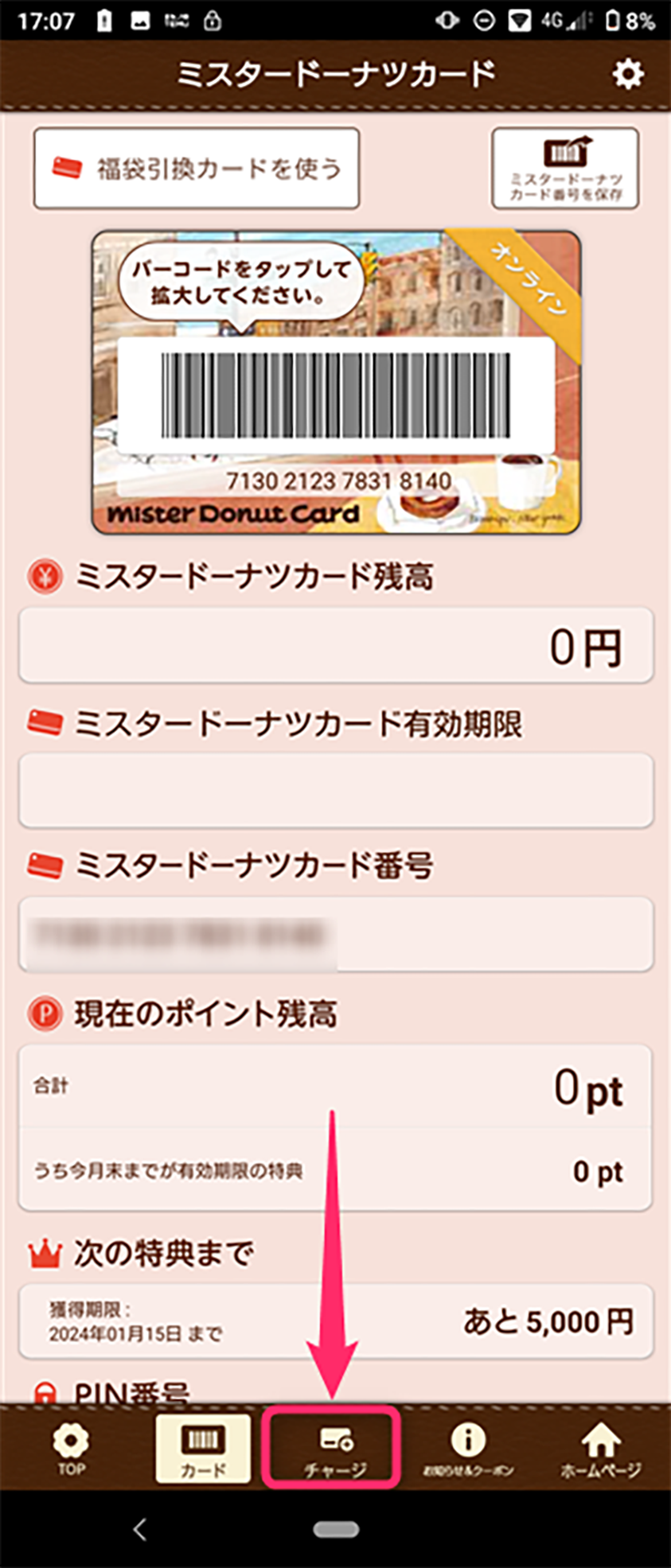This screenshot has width=671, height=1568.
Task: Go to お知らせ&クーポン tab
Action: [x=468, y=1449]
